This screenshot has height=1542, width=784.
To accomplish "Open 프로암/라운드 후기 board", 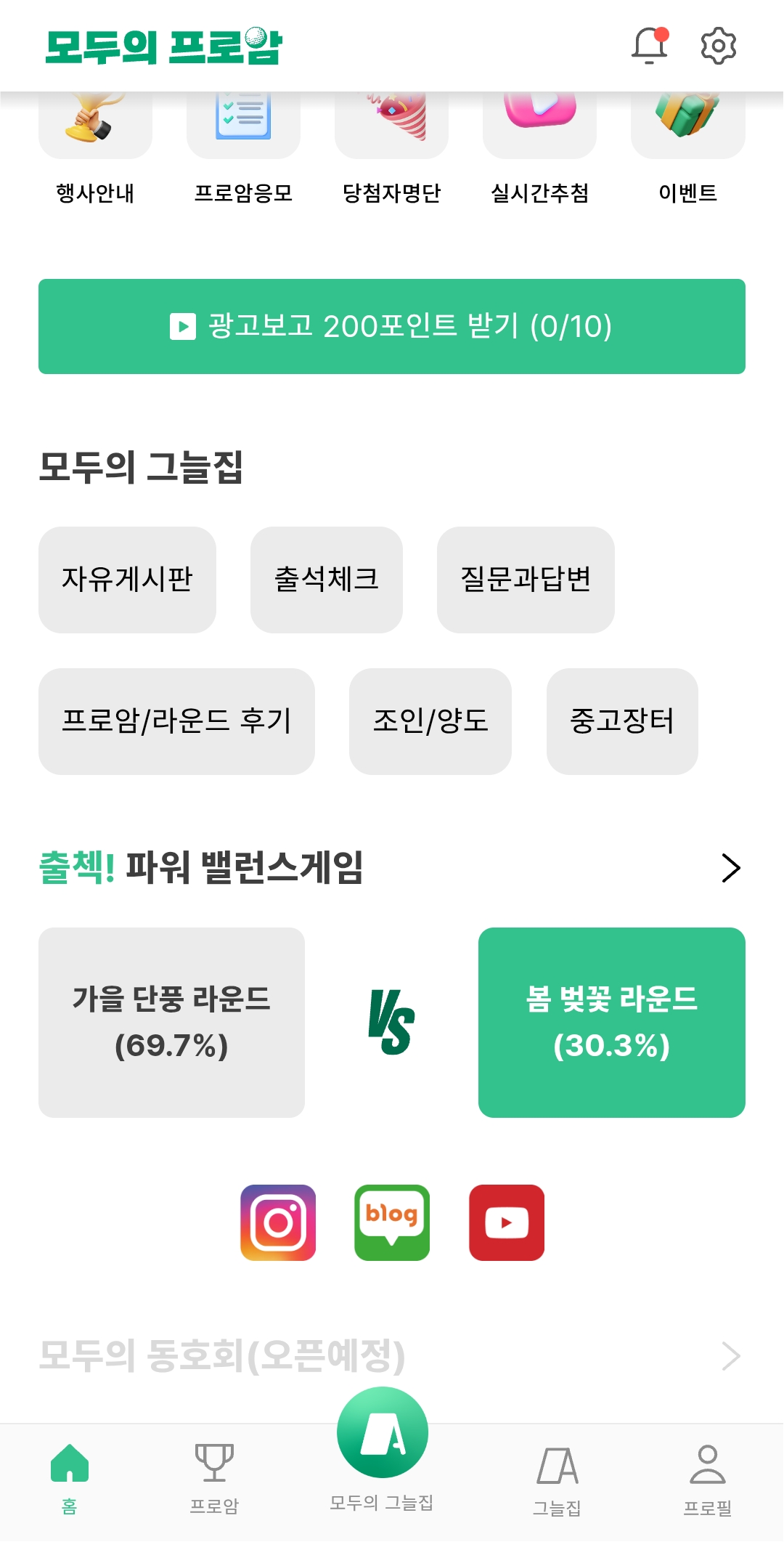I will click(x=176, y=721).
